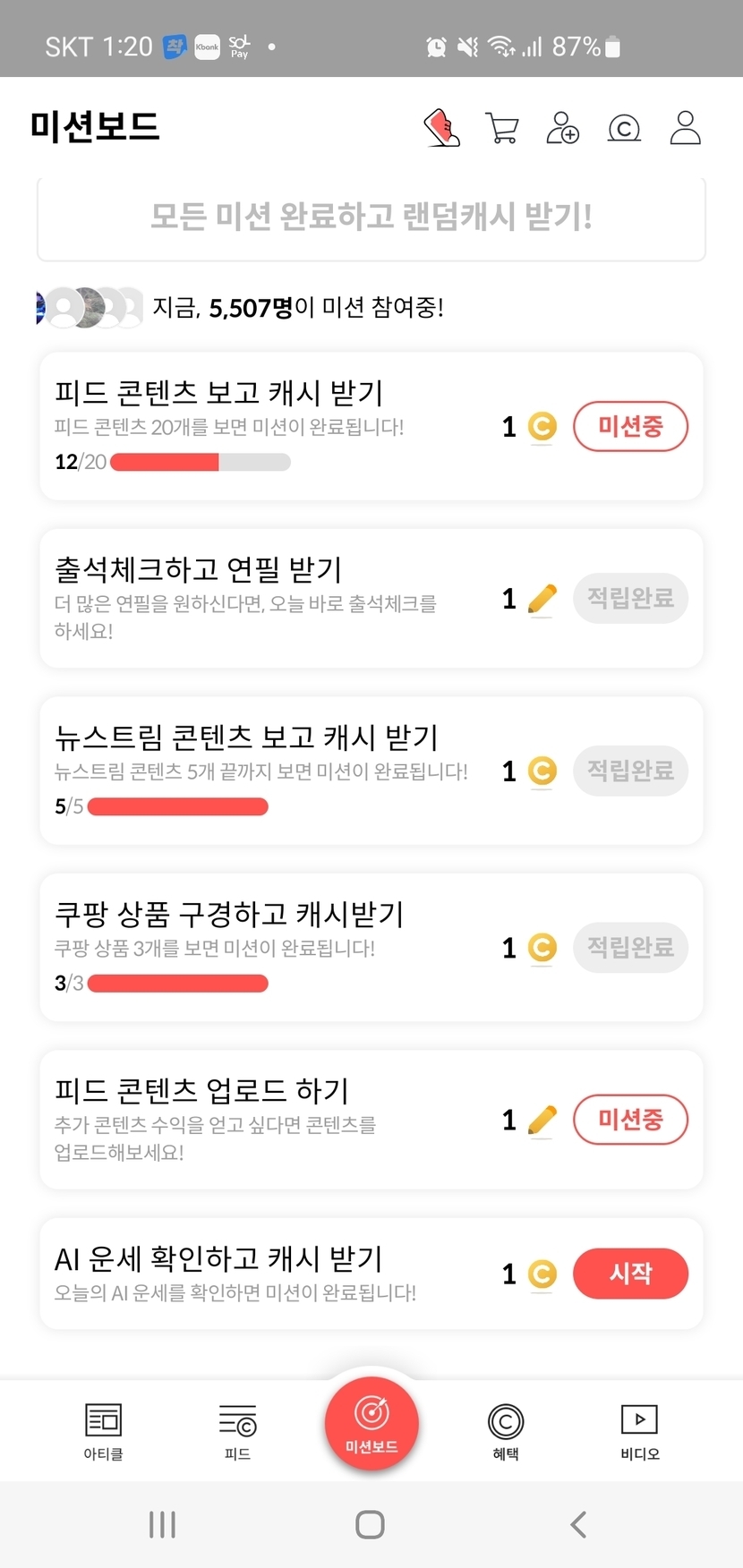Open the sneaker step-counter icon
The height and width of the screenshot is (1568, 743).
(441, 128)
